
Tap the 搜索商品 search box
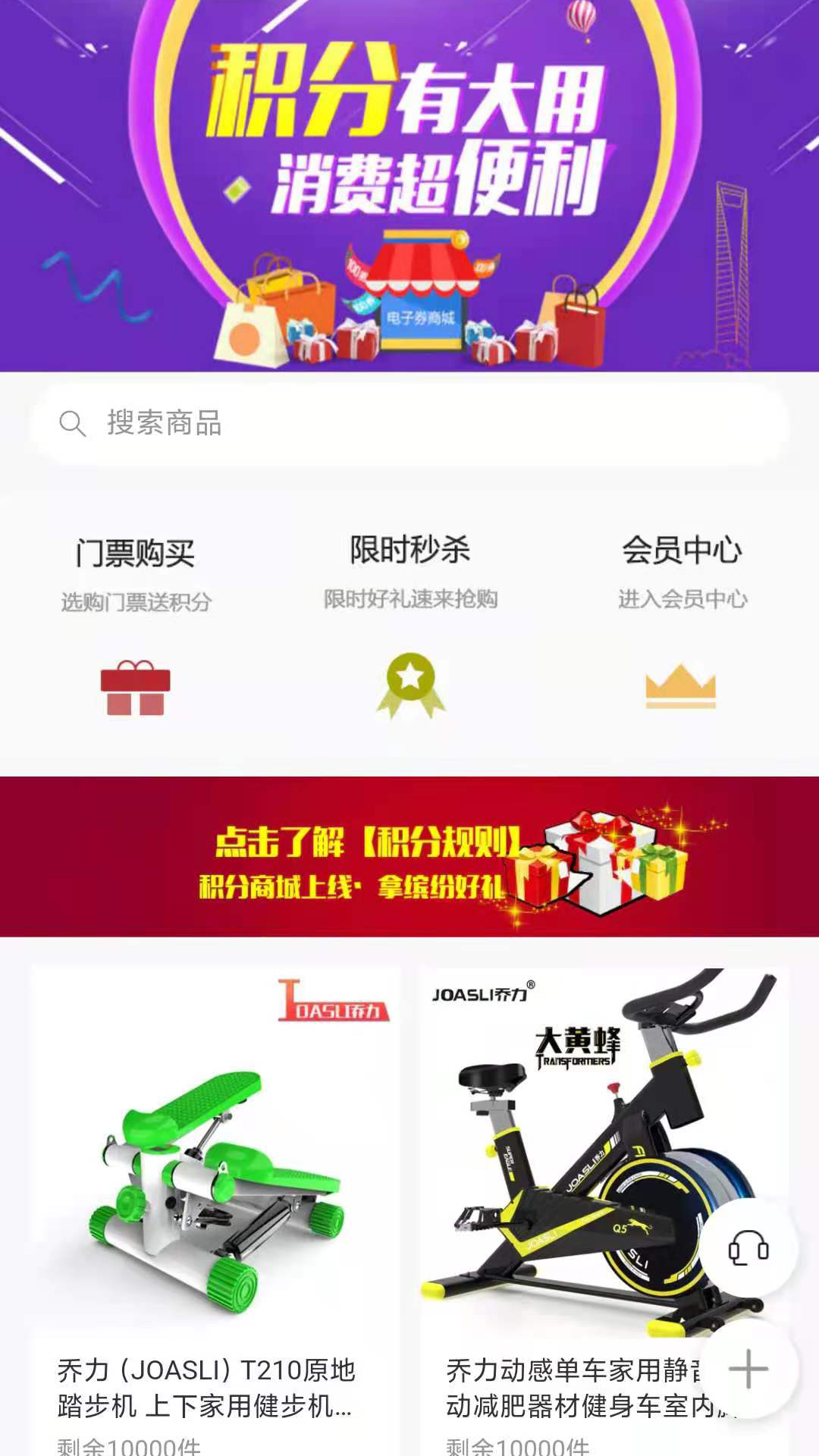[409, 423]
